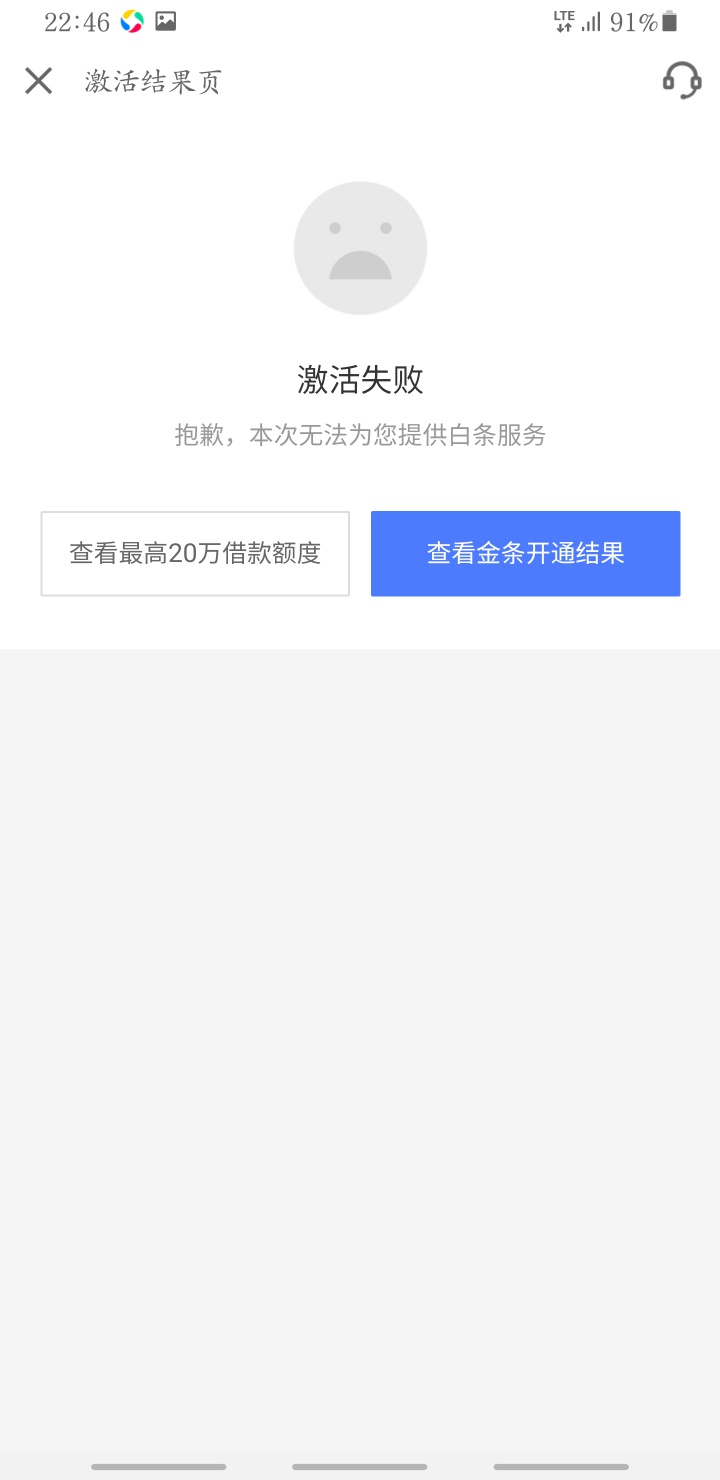Tap 查看最高20万借款额度 button
The width and height of the screenshot is (720, 1480).
(195, 554)
